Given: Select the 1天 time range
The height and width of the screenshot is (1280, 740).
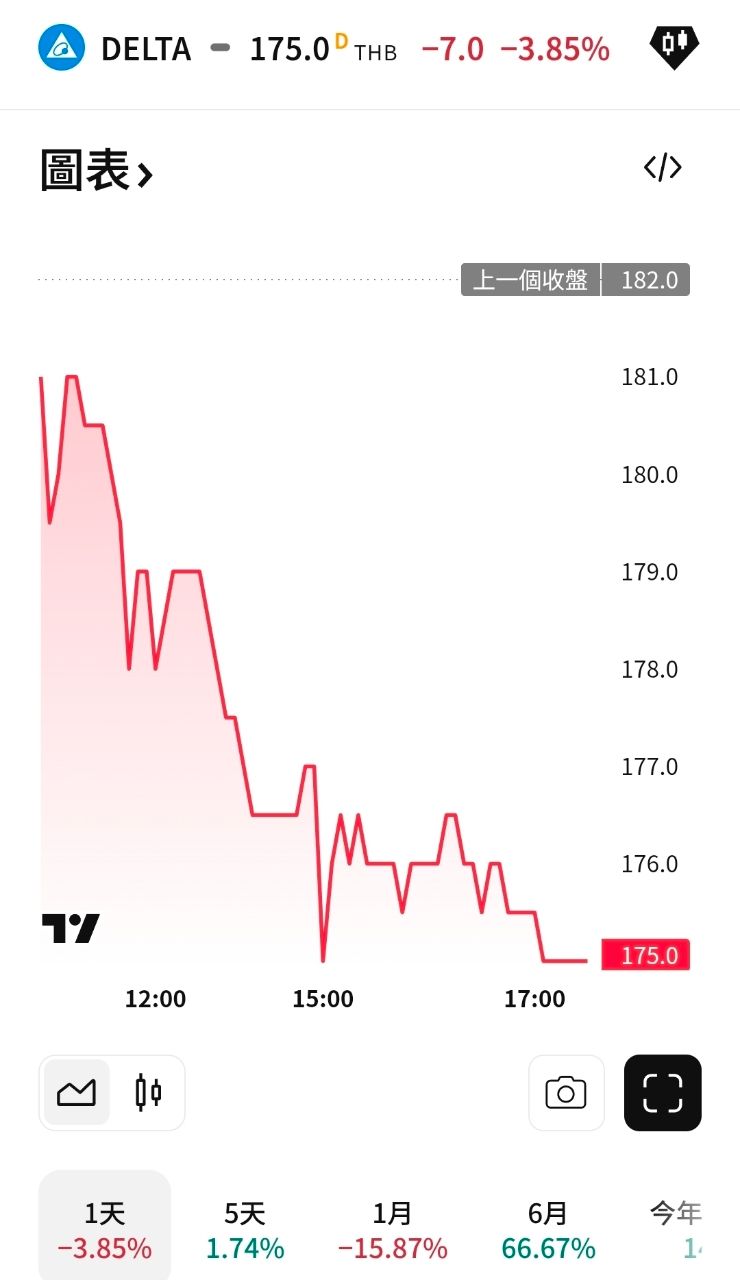Looking at the screenshot, I should pyautogui.click(x=105, y=1230).
